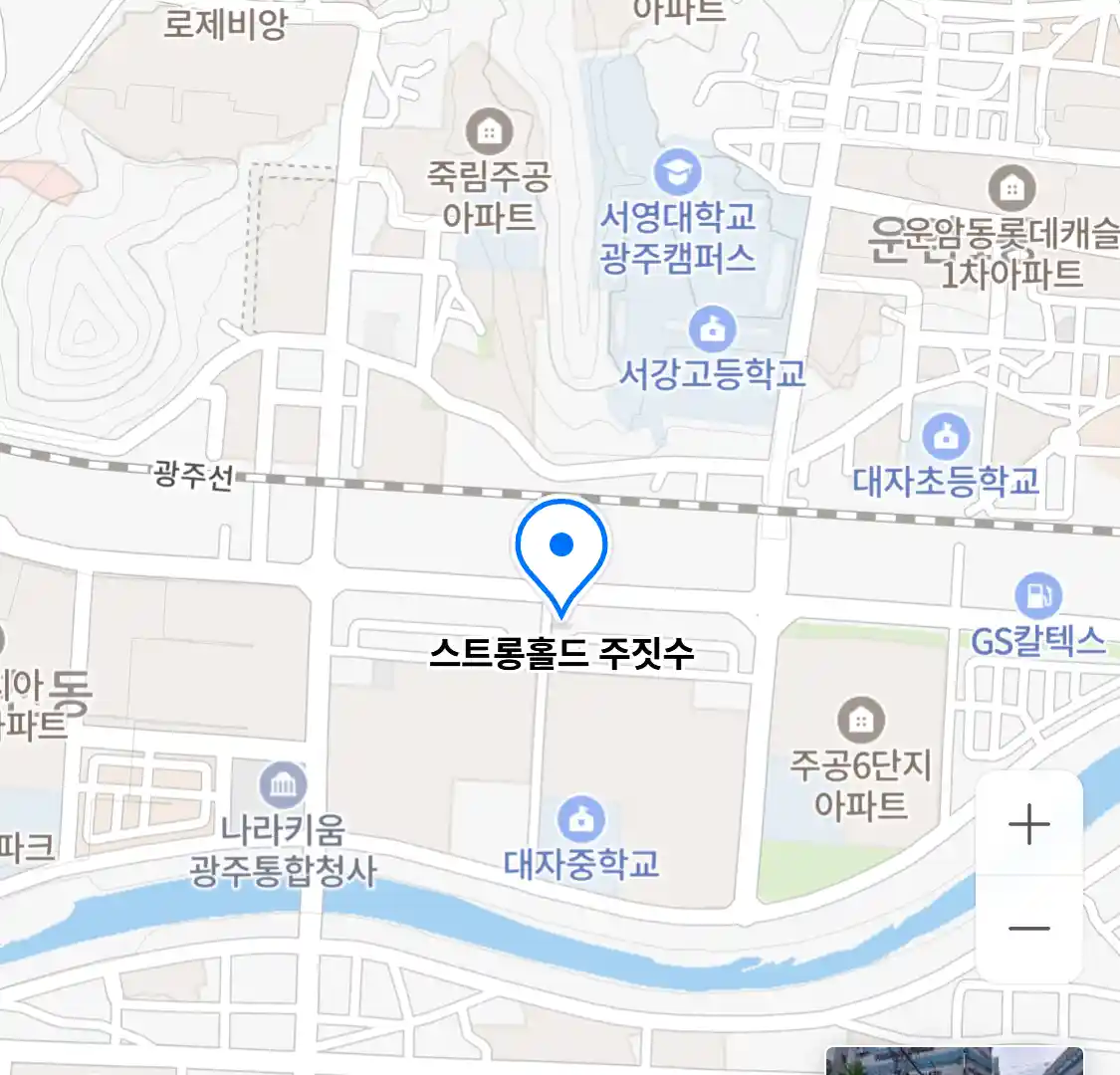Select the 서영대학교 광주캠퍼스 marker
Viewport: 1120px width, 1075px height.
(x=677, y=172)
